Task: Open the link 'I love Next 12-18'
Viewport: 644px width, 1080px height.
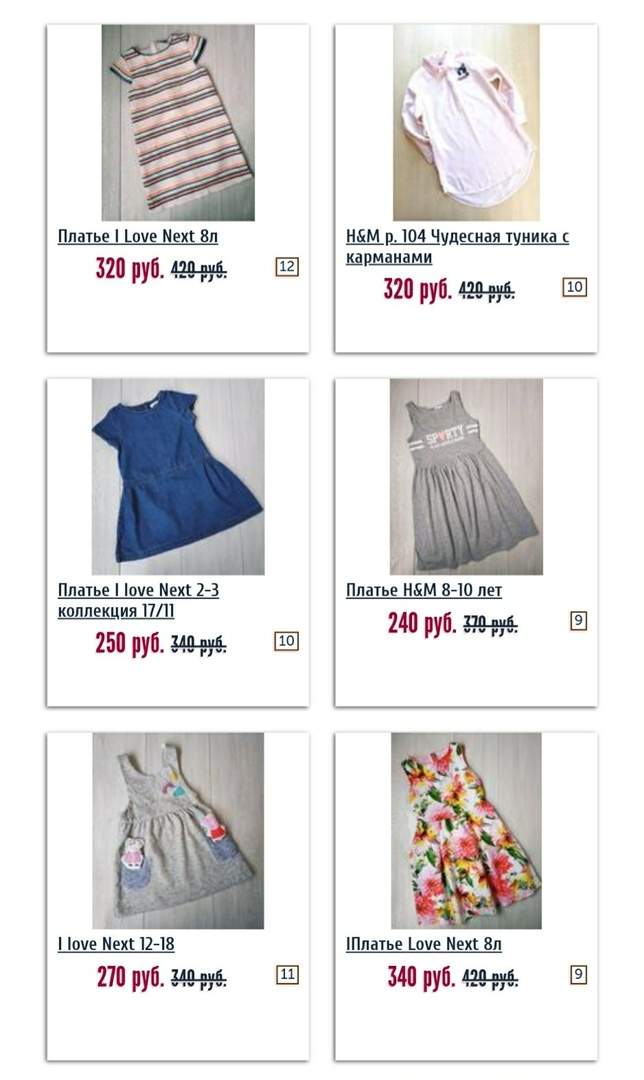Action: 116,944
